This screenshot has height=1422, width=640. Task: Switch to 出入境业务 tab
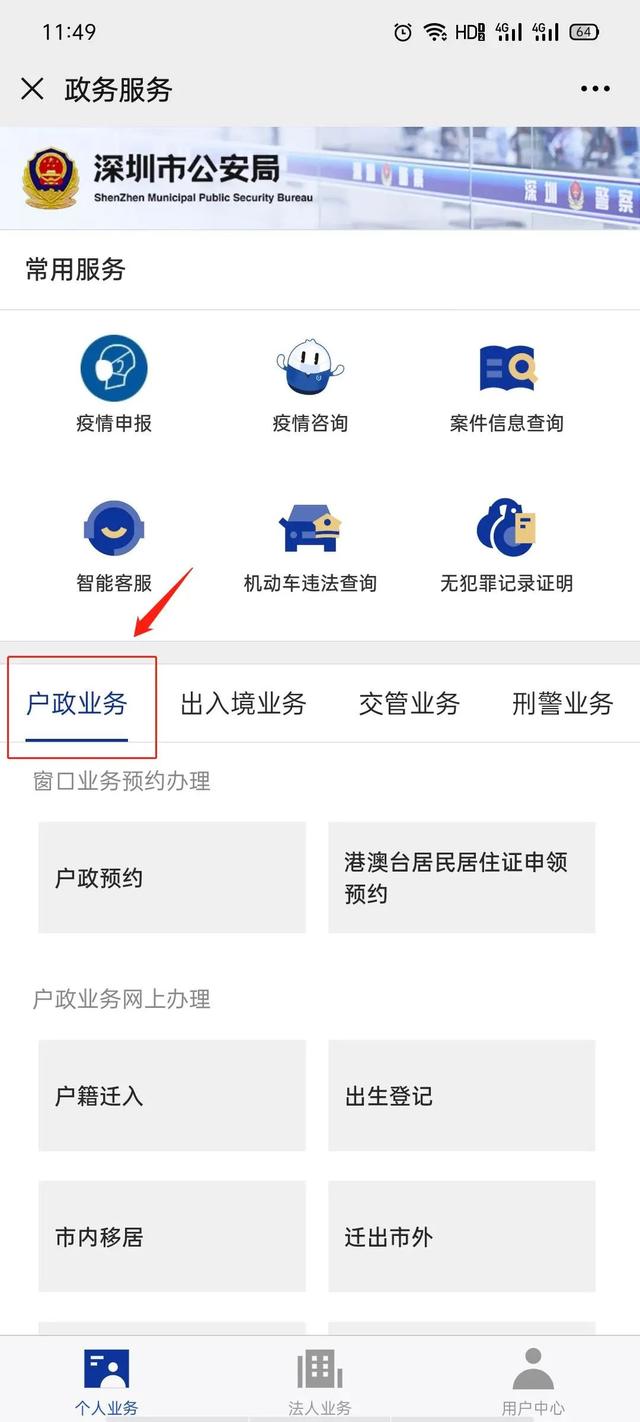tap(243, 704)
